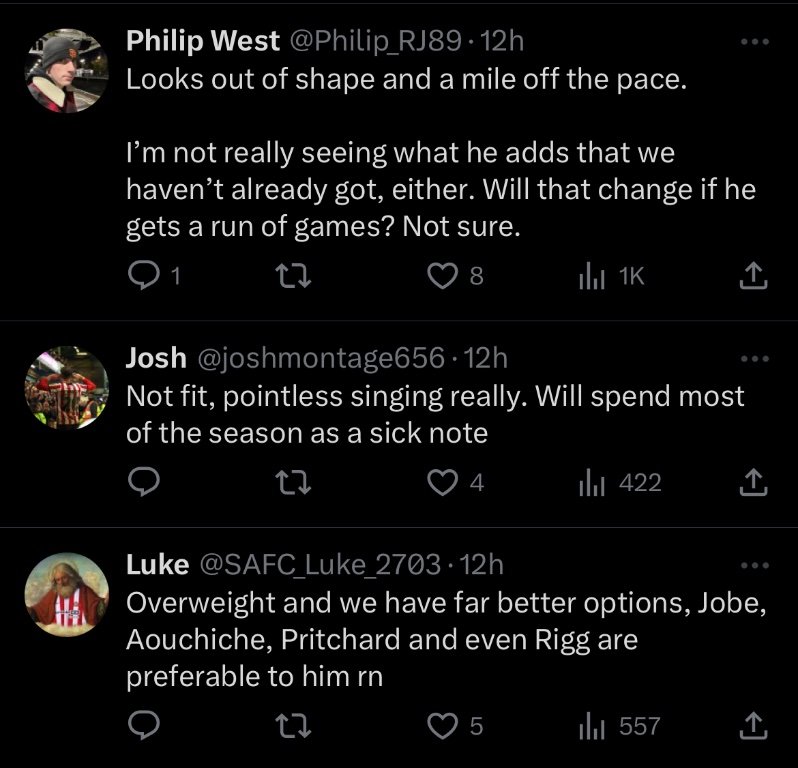Open @SAFC_Luke_2703 username link
This screenshot has height=768, width=798.
320,565
